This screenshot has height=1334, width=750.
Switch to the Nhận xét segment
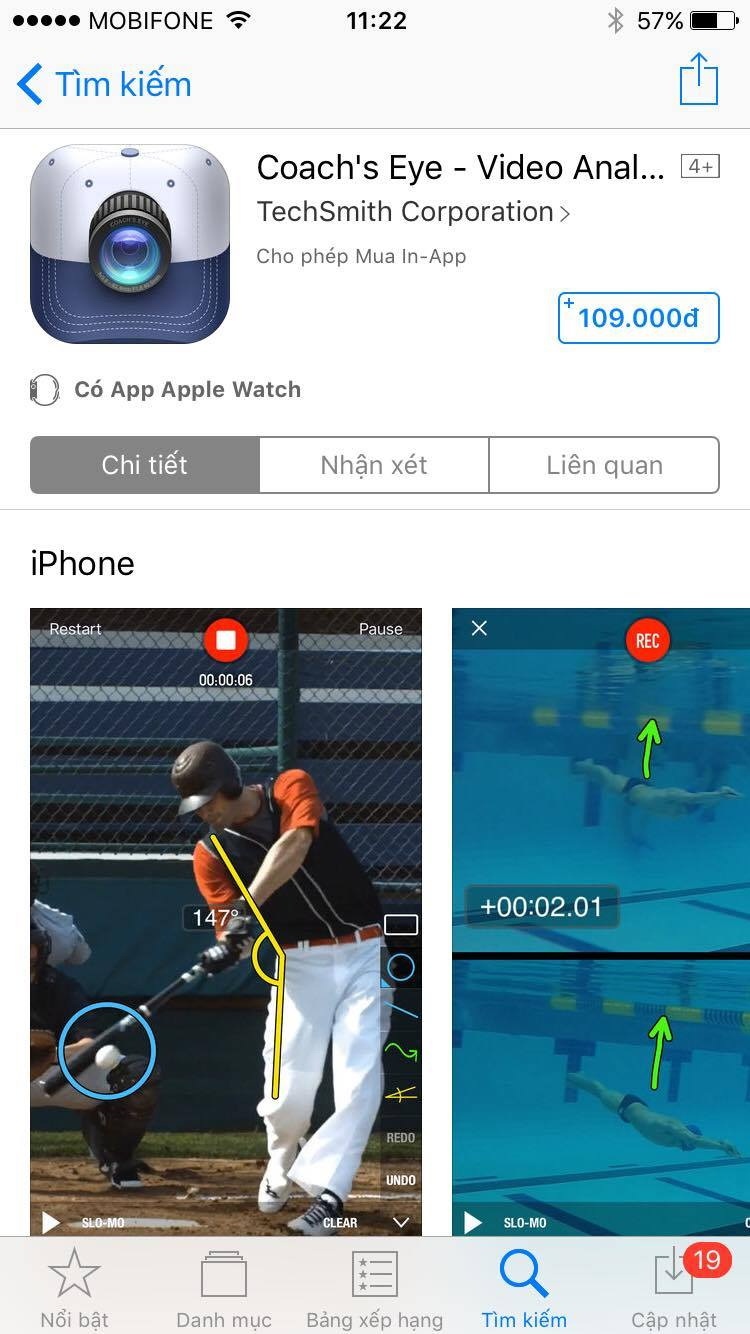[x=374, y=465]
